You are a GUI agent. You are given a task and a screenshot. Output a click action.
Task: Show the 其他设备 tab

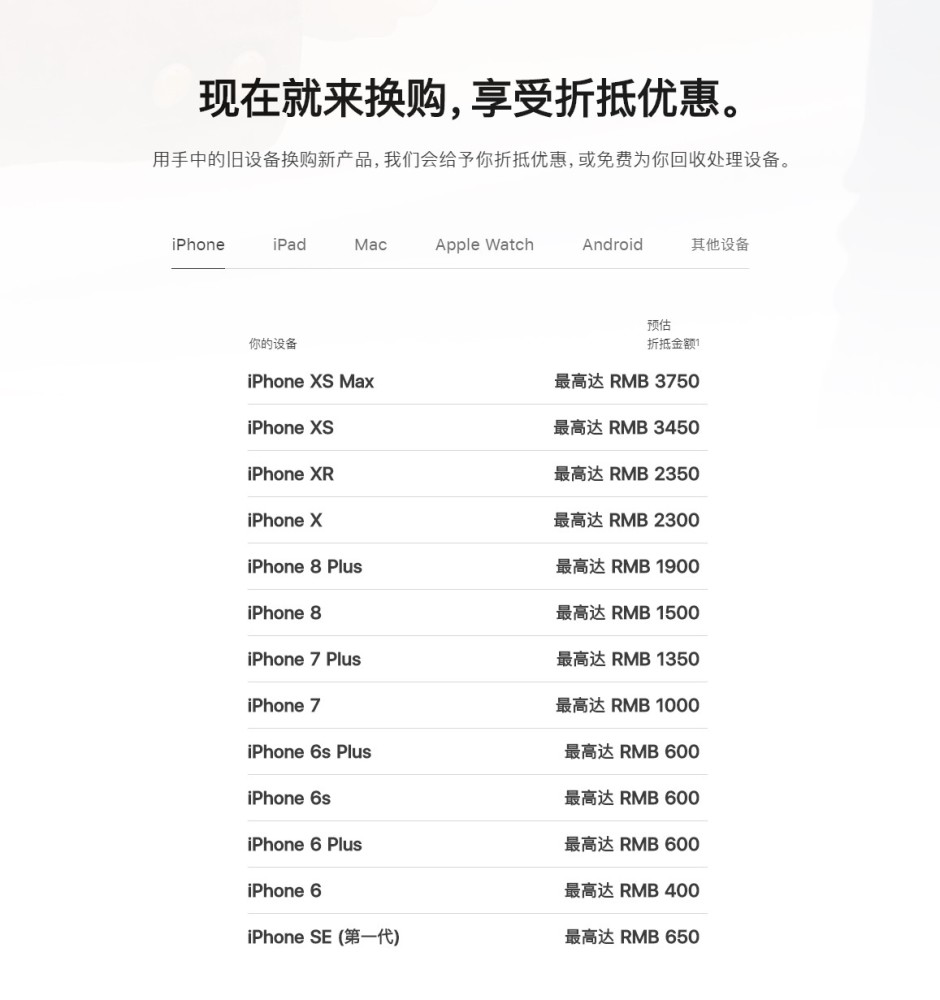[x=719, y=245]
